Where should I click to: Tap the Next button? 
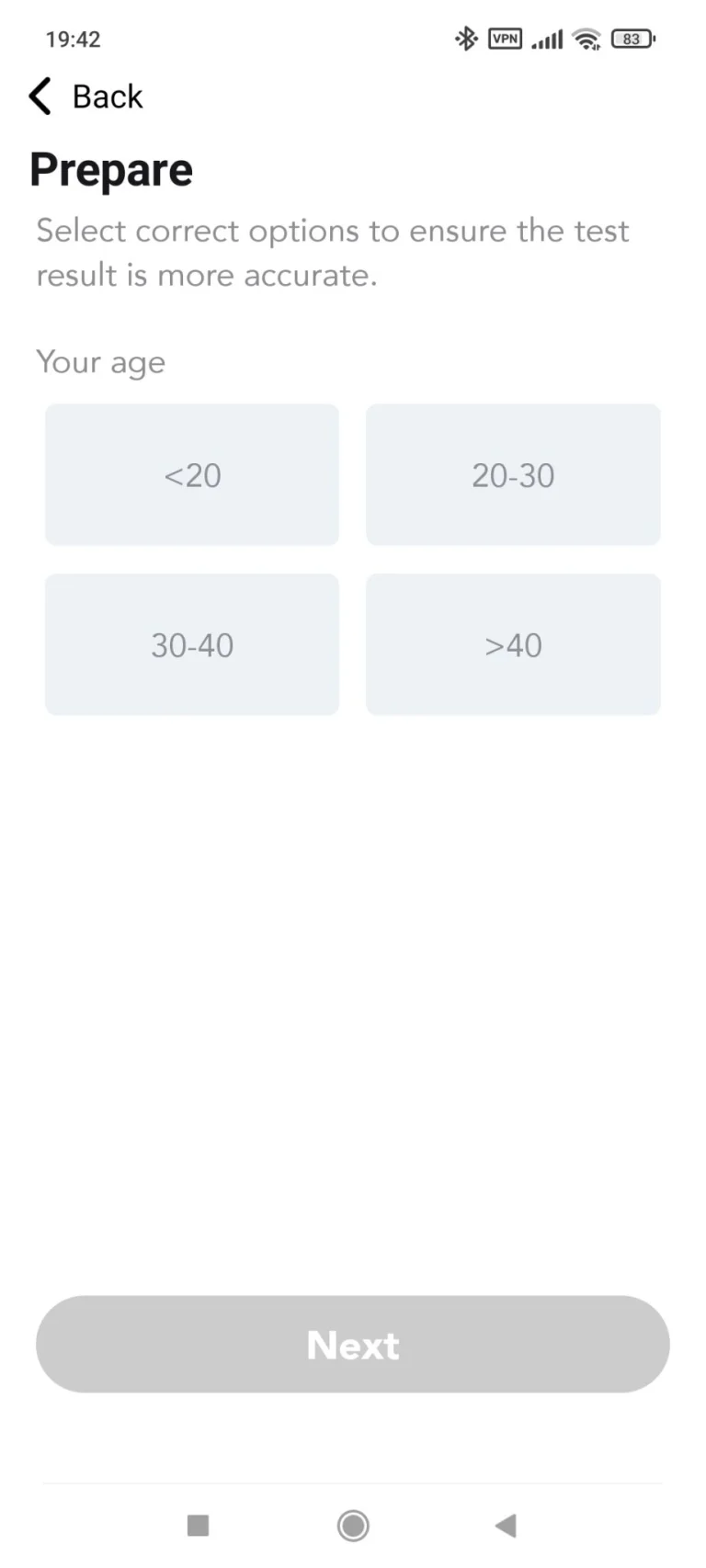(x=353, y=1345)
